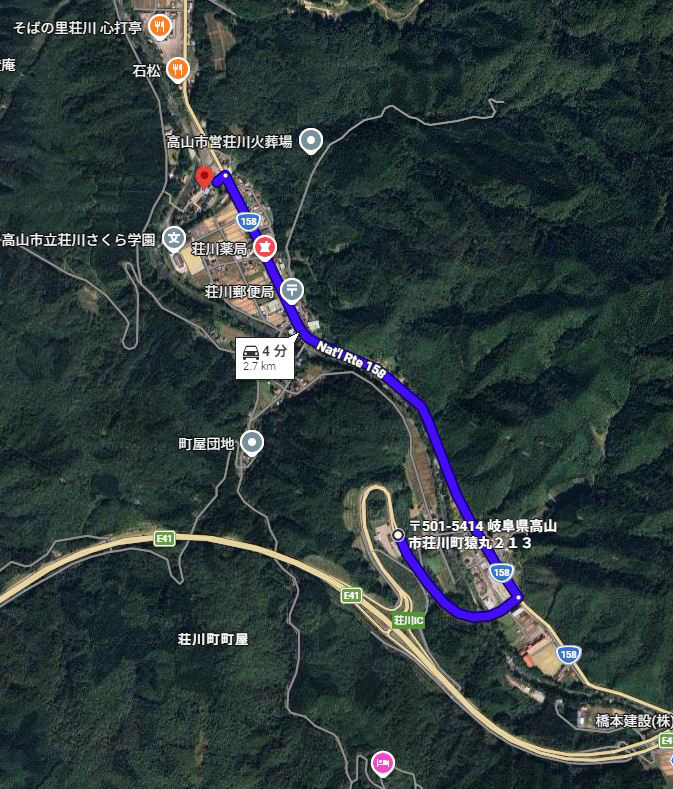Select the route starting point marker
Screen dimensions: 673x789
tap(398, 536)
